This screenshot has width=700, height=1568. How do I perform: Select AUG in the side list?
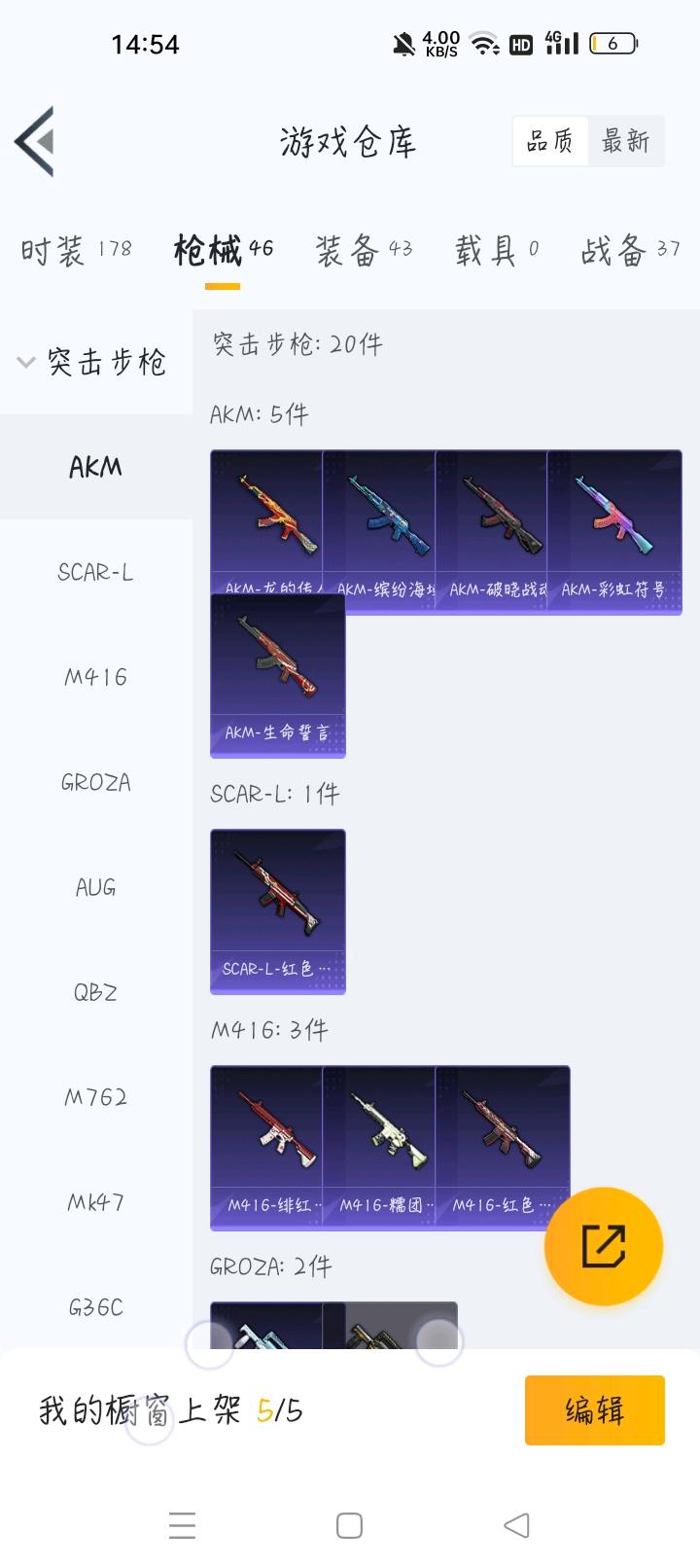tap(95, 888)
